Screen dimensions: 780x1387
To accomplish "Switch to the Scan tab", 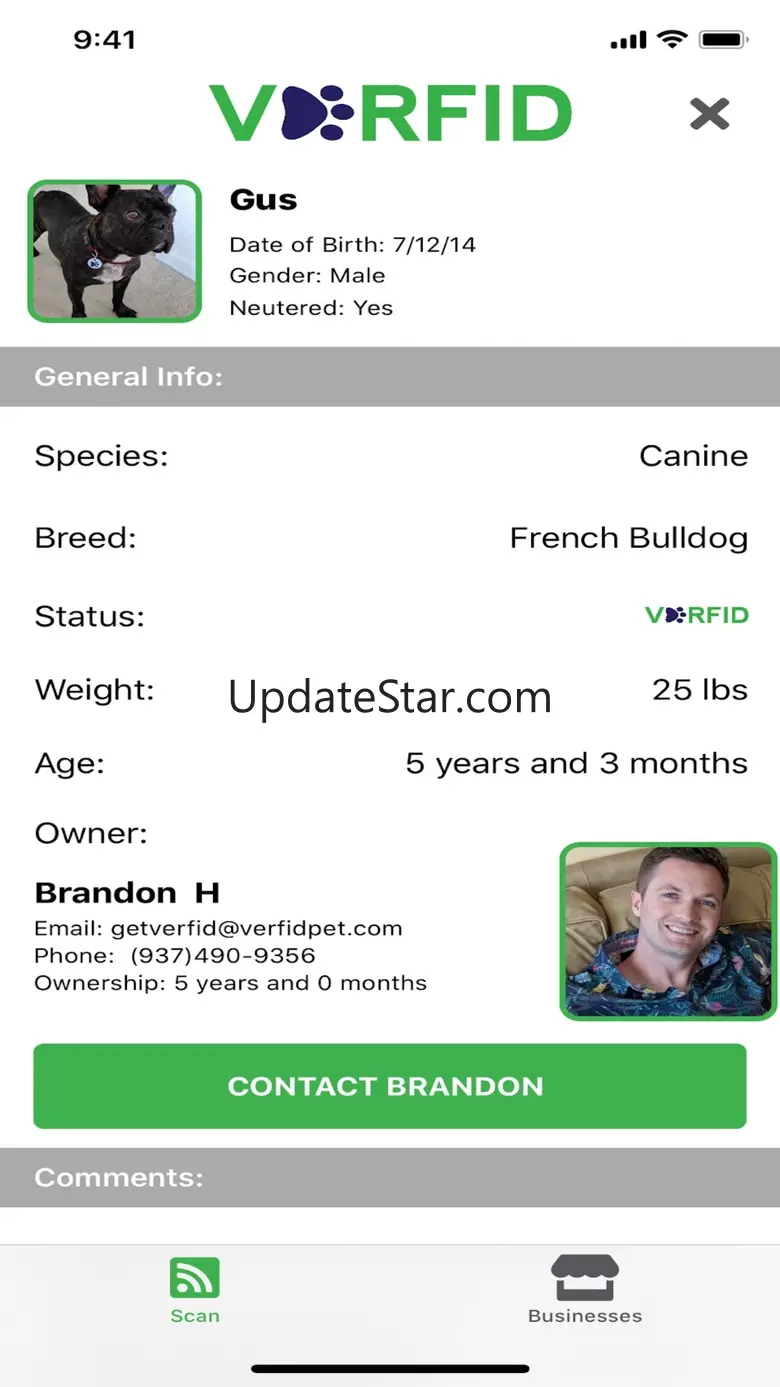I will pyautogui.click(x=195, y=1290).
